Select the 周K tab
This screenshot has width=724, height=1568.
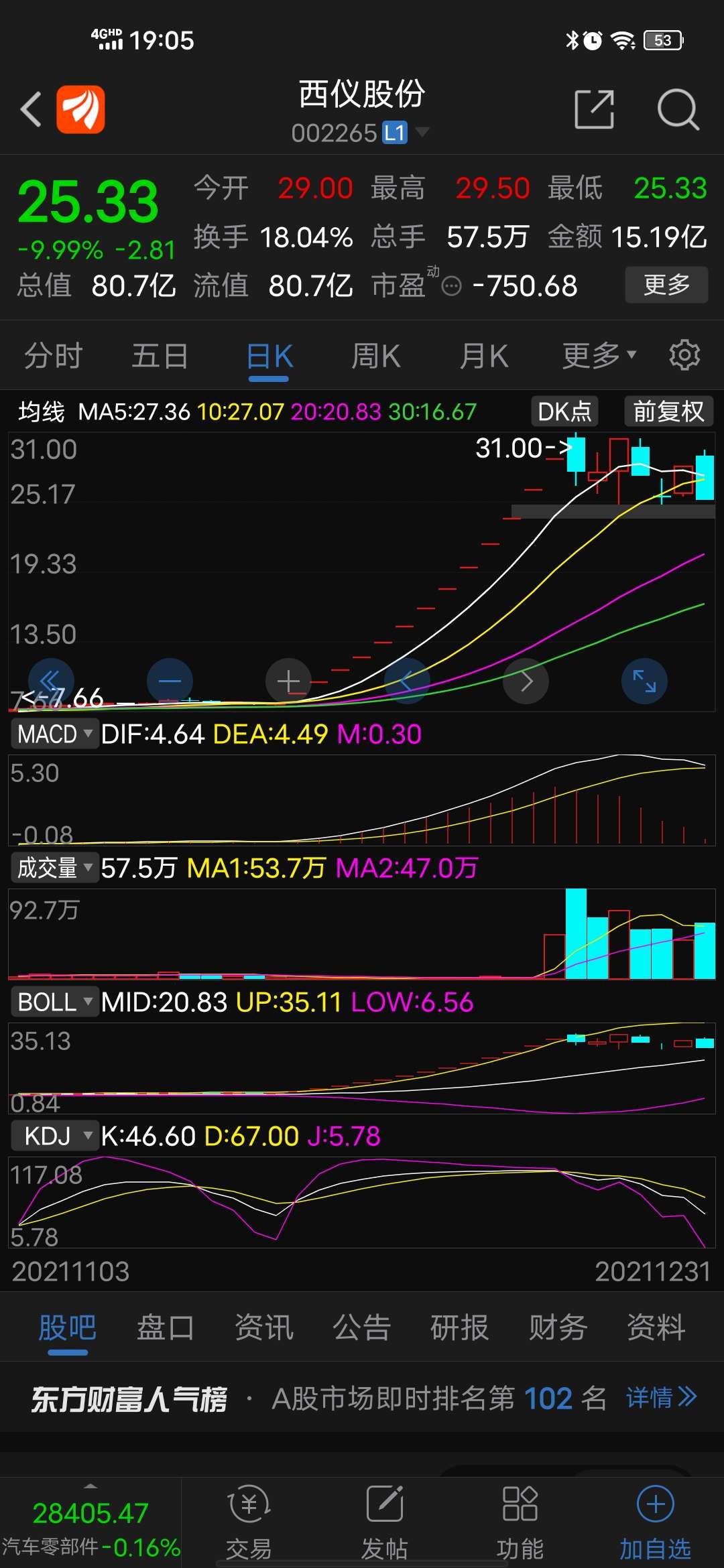[x=376, y=356]
